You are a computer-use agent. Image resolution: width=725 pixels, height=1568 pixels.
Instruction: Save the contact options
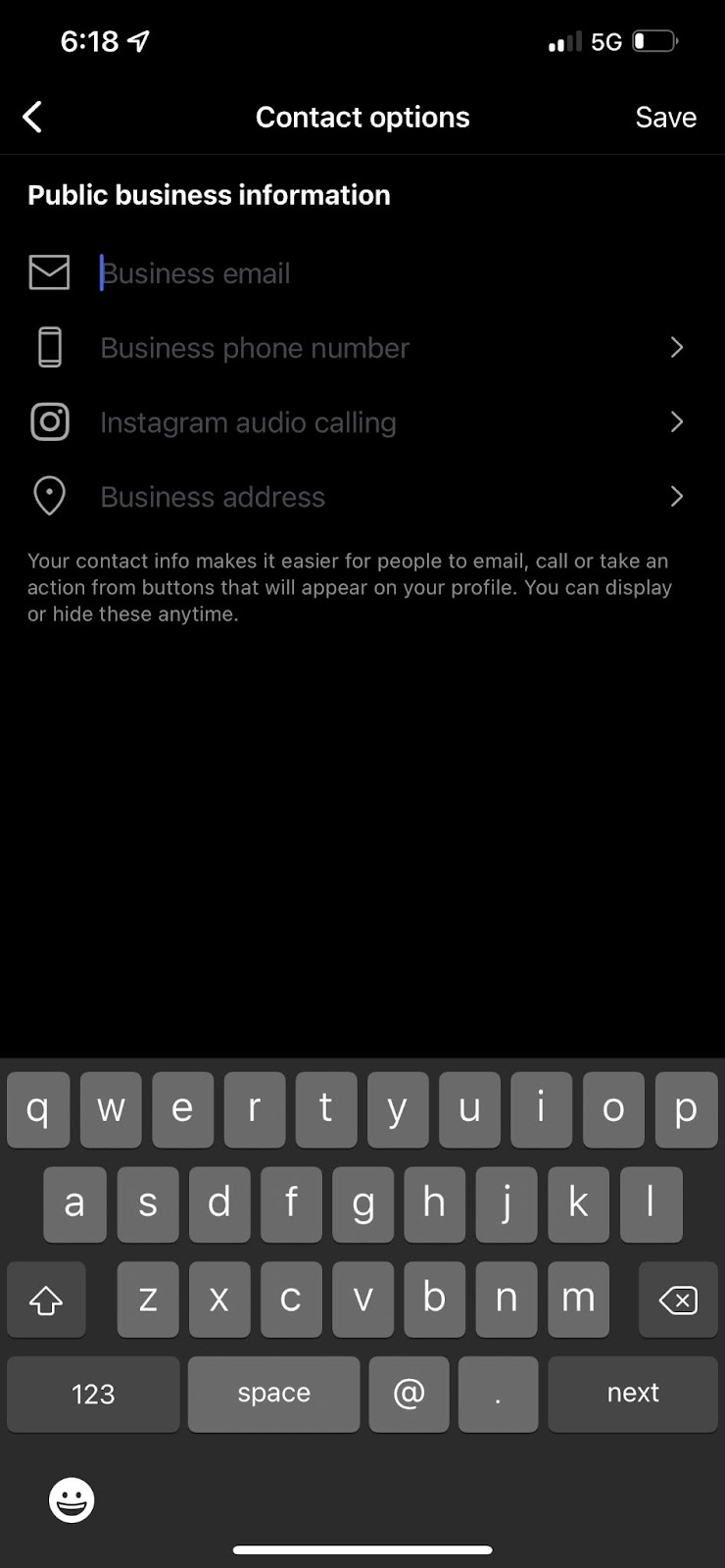point(665,117)
